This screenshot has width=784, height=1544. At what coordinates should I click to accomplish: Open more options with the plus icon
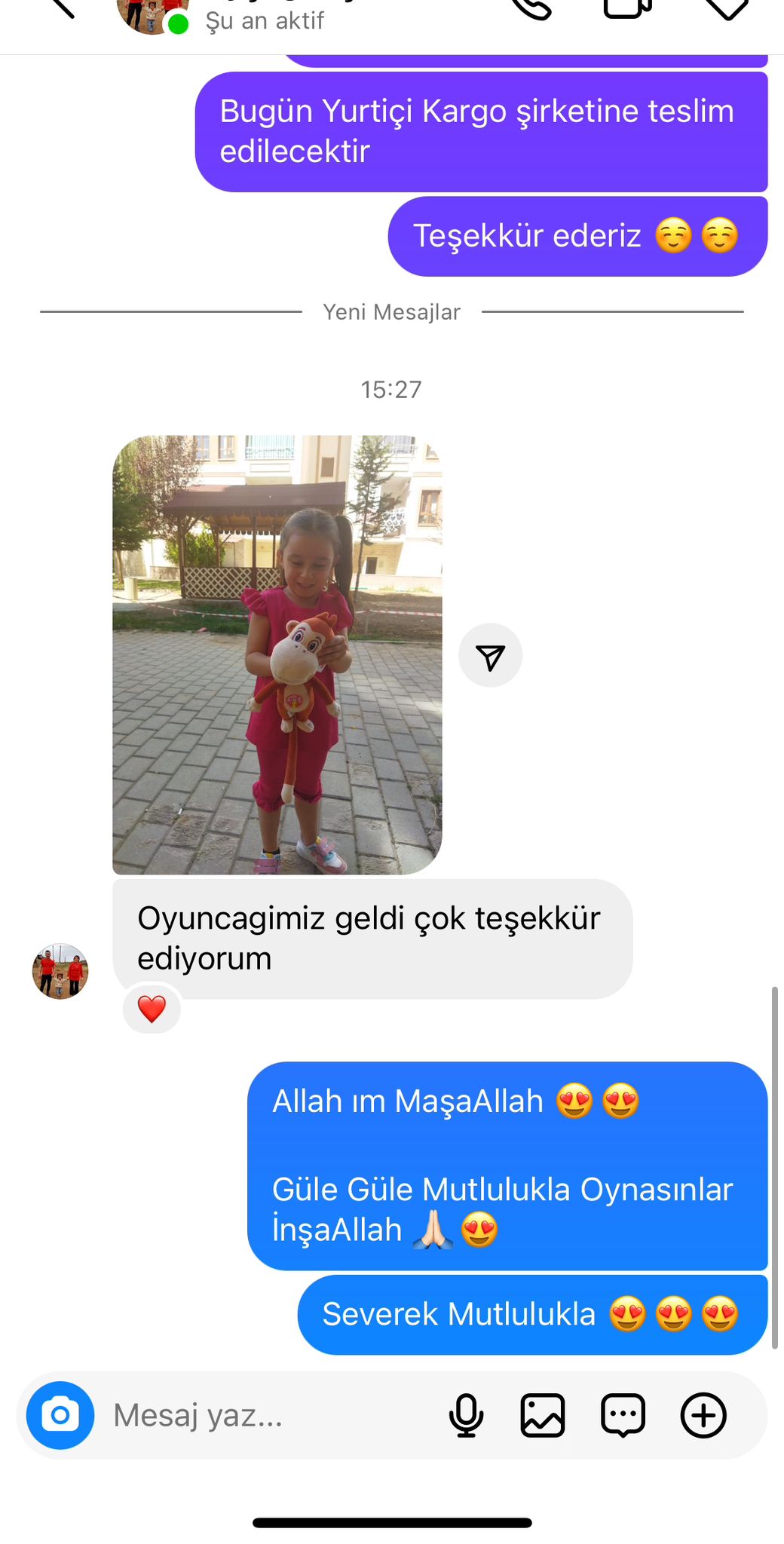703,1415
